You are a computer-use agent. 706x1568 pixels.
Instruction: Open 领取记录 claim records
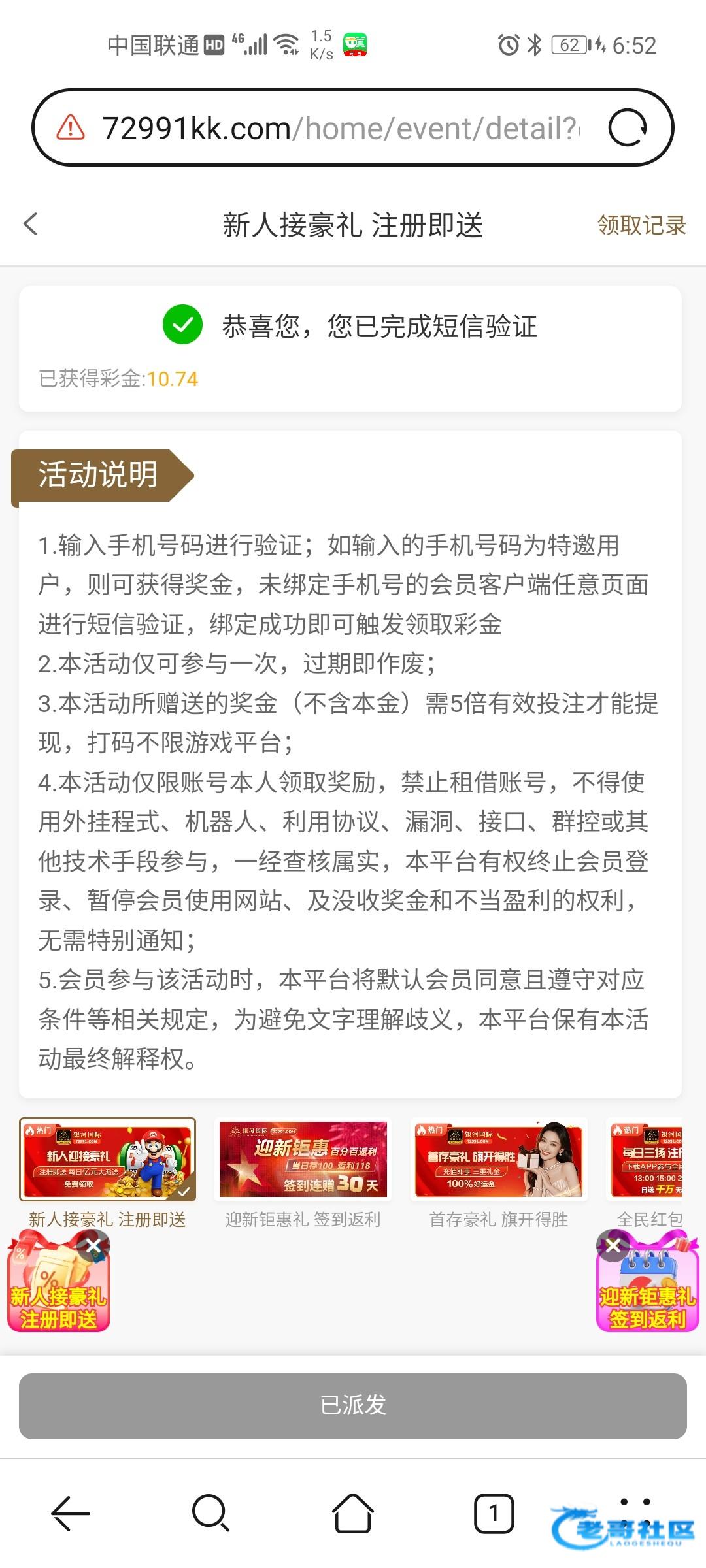tap(641, 225)
